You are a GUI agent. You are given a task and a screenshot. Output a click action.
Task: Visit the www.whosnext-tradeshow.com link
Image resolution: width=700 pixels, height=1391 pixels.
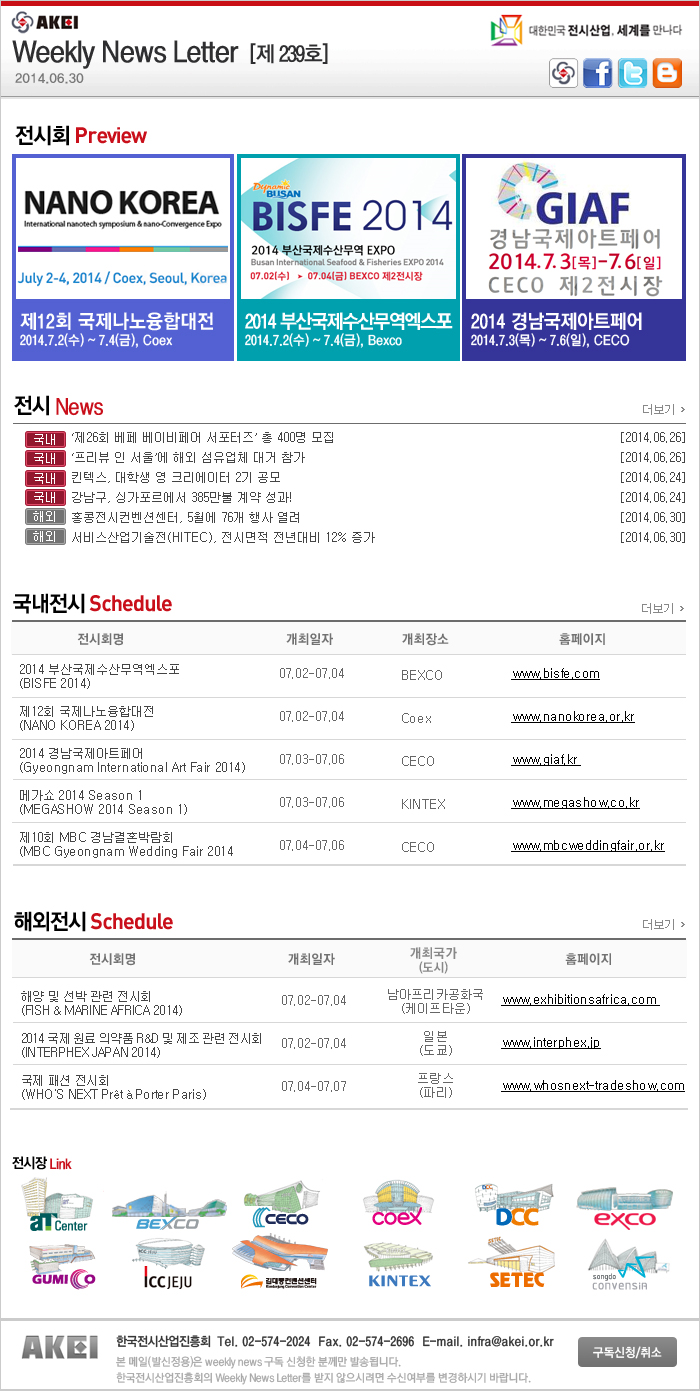click(592, 1085)
